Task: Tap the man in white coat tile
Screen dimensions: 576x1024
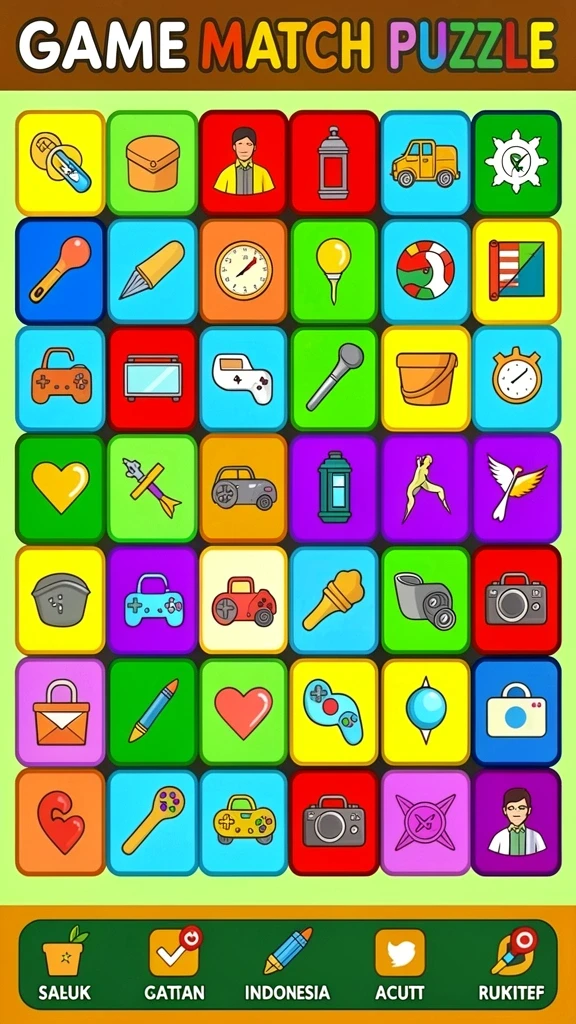Action: pos(517,822)
